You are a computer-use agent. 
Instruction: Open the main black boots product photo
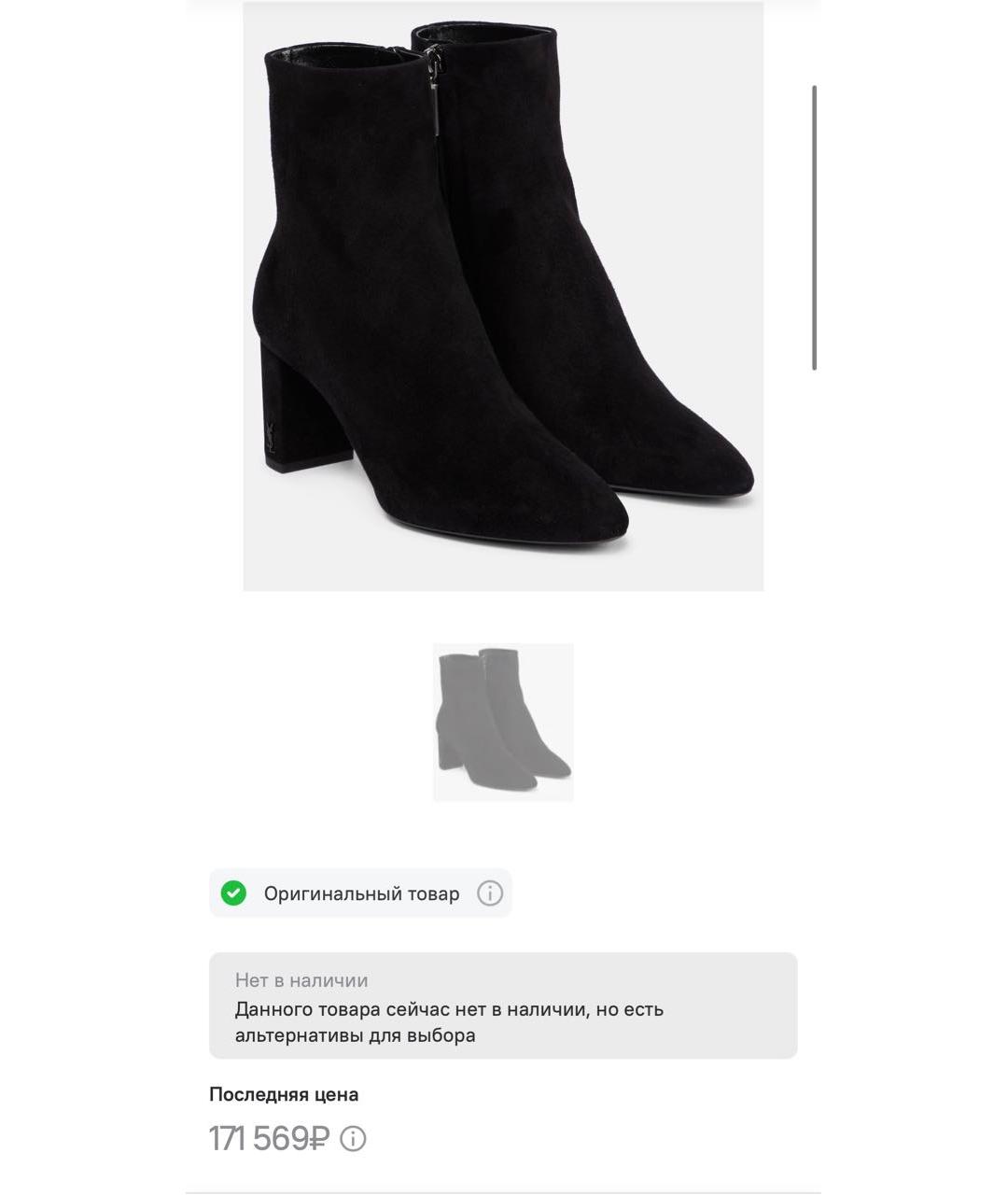(503, 296)
